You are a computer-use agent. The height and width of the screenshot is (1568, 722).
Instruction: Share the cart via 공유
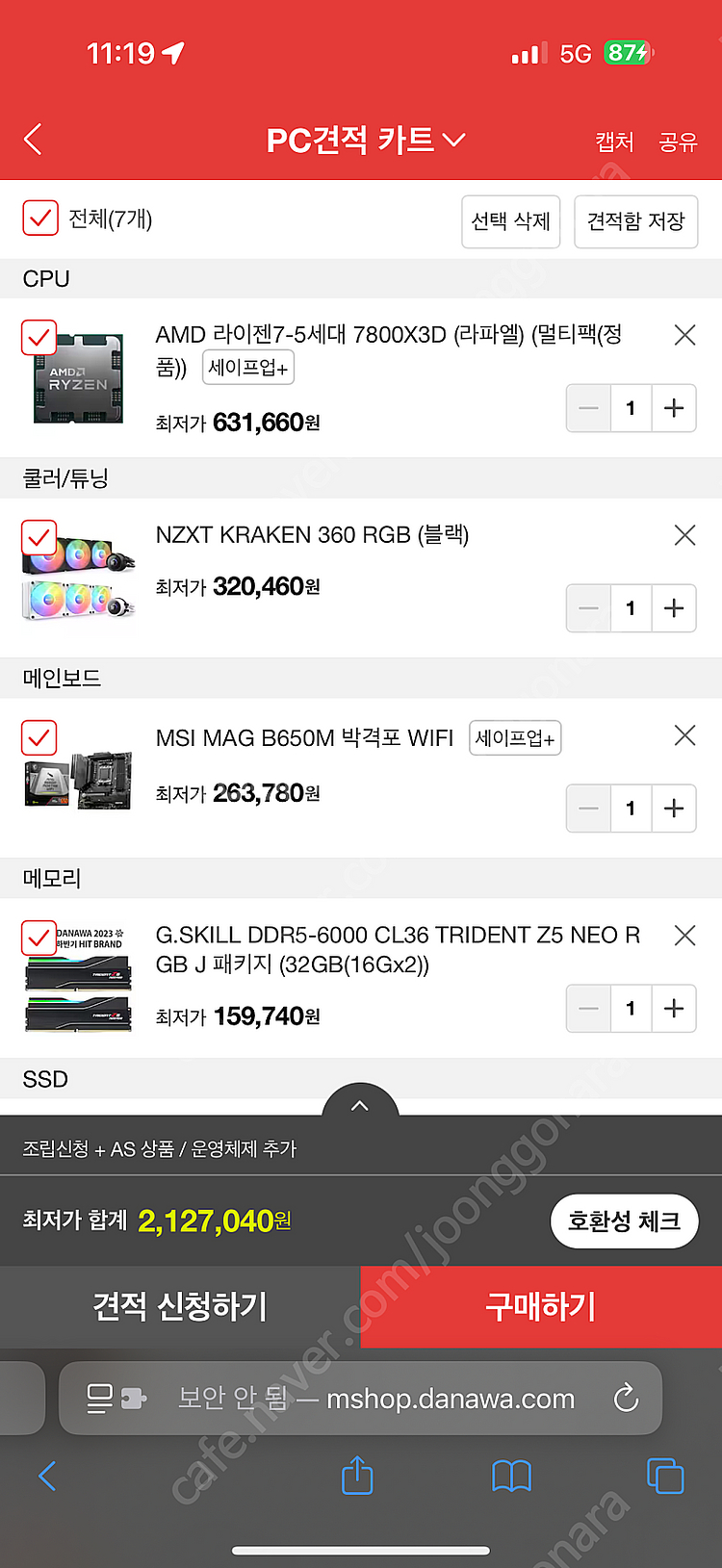[678, 142]
